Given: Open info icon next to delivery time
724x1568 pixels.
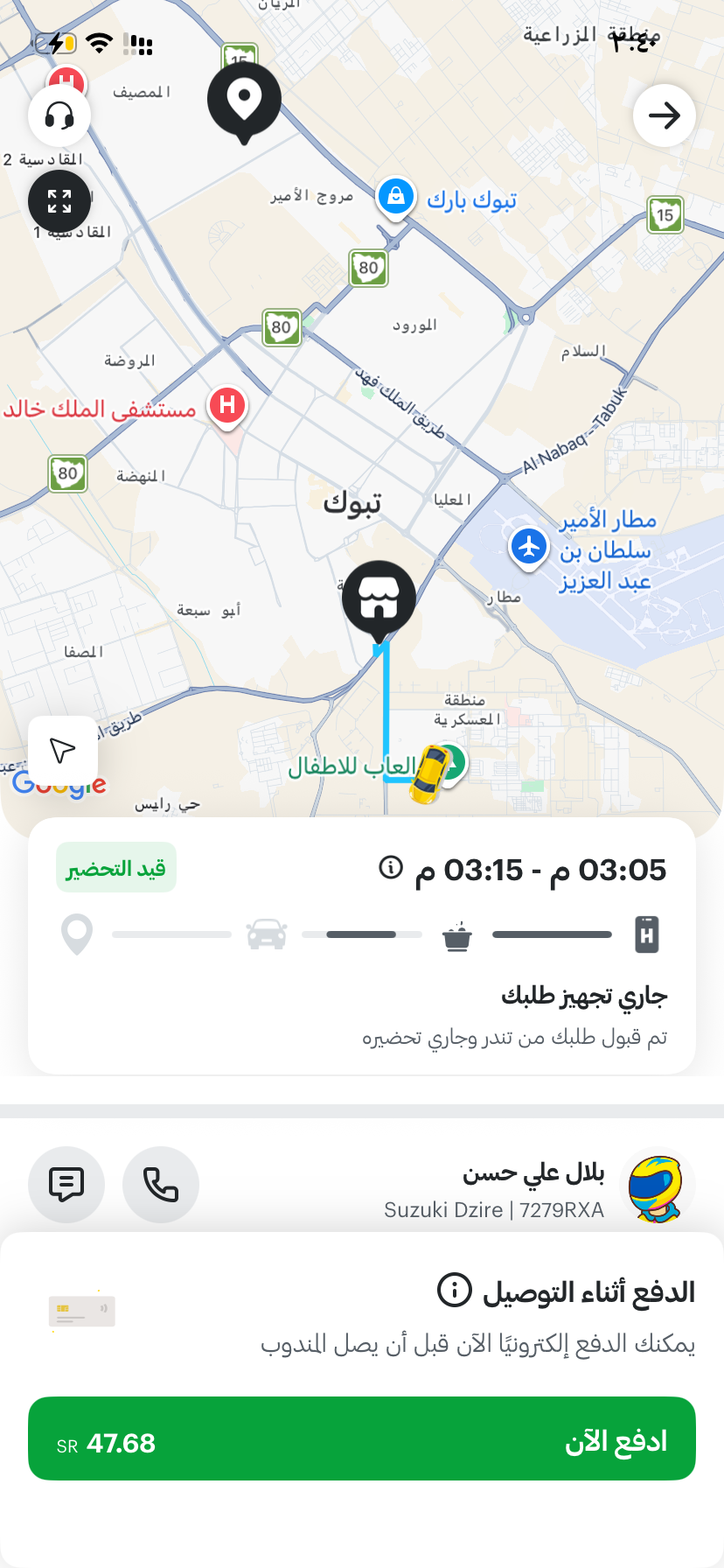Looking at the screenshot, I should tap(391, 867).
